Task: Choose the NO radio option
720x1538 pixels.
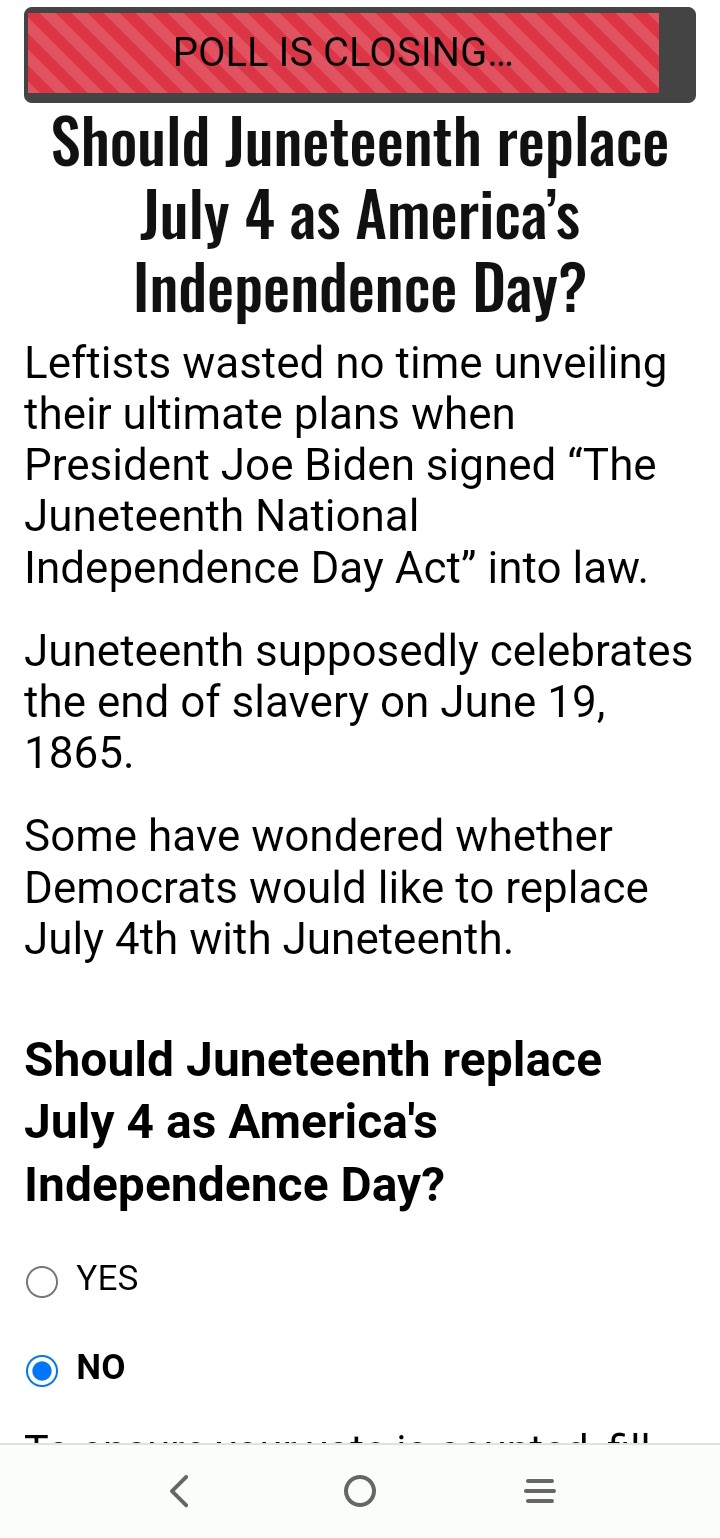Action: tap(42, 1369)
